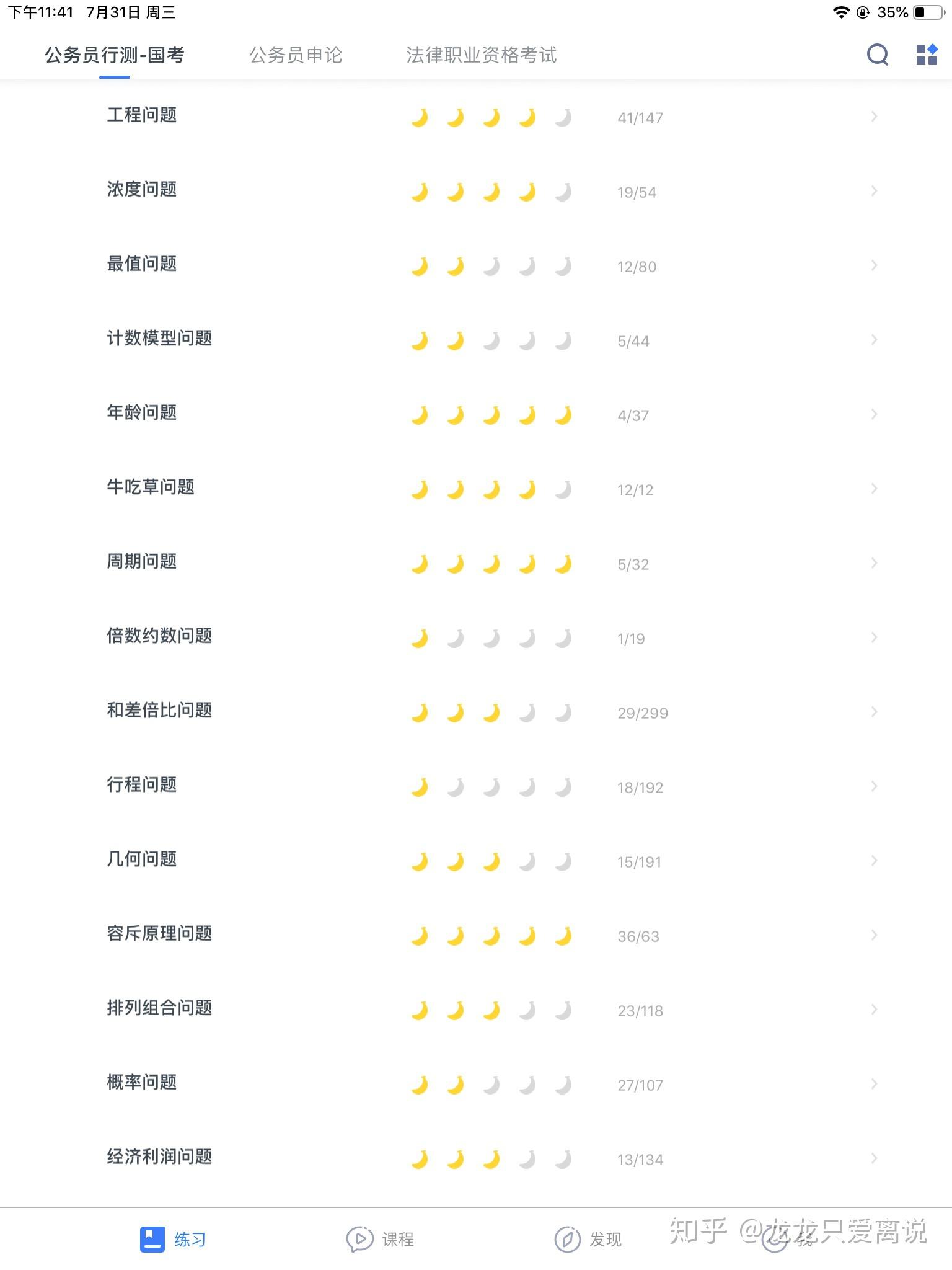The width and height of the screenshot is (952, 1270).
Task: Open 牛吃草问题 exercises
Action: click(151, 487)
